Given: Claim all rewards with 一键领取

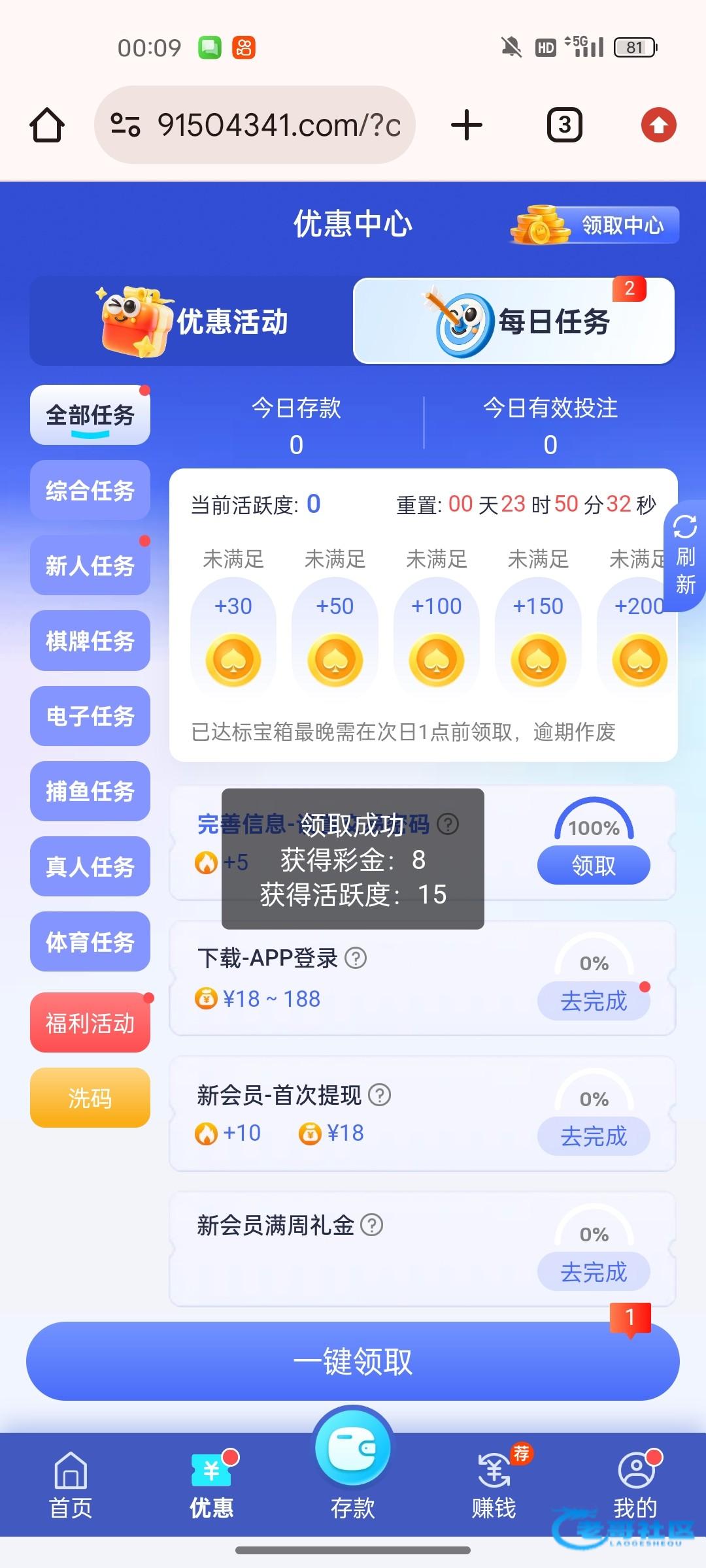Looking at the screenshot, I should pos(353,1362).
